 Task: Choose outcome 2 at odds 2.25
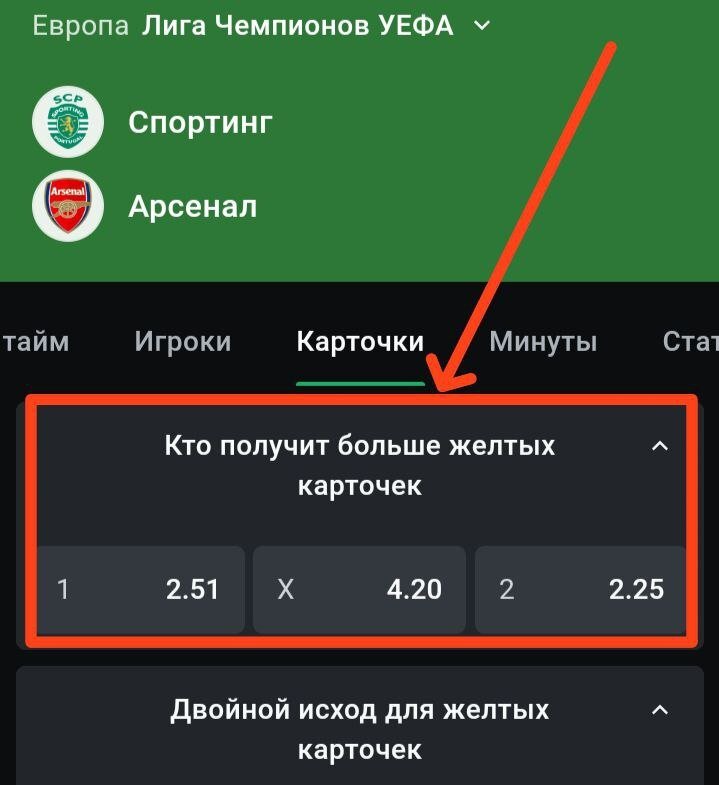(x=581, y=589)
